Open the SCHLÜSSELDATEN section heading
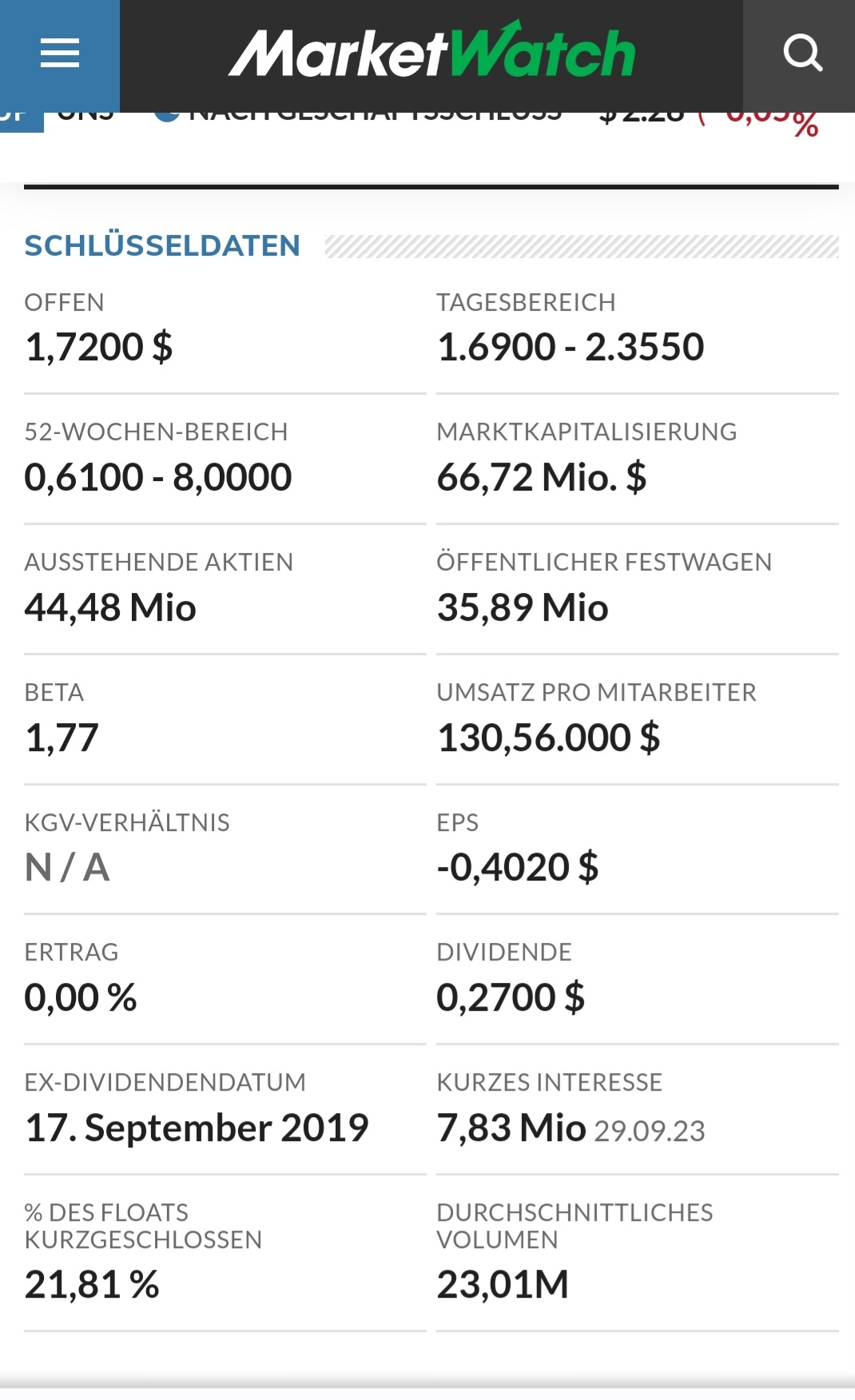The width and height of the screenshot is (855, 1400). pos(162,246)
